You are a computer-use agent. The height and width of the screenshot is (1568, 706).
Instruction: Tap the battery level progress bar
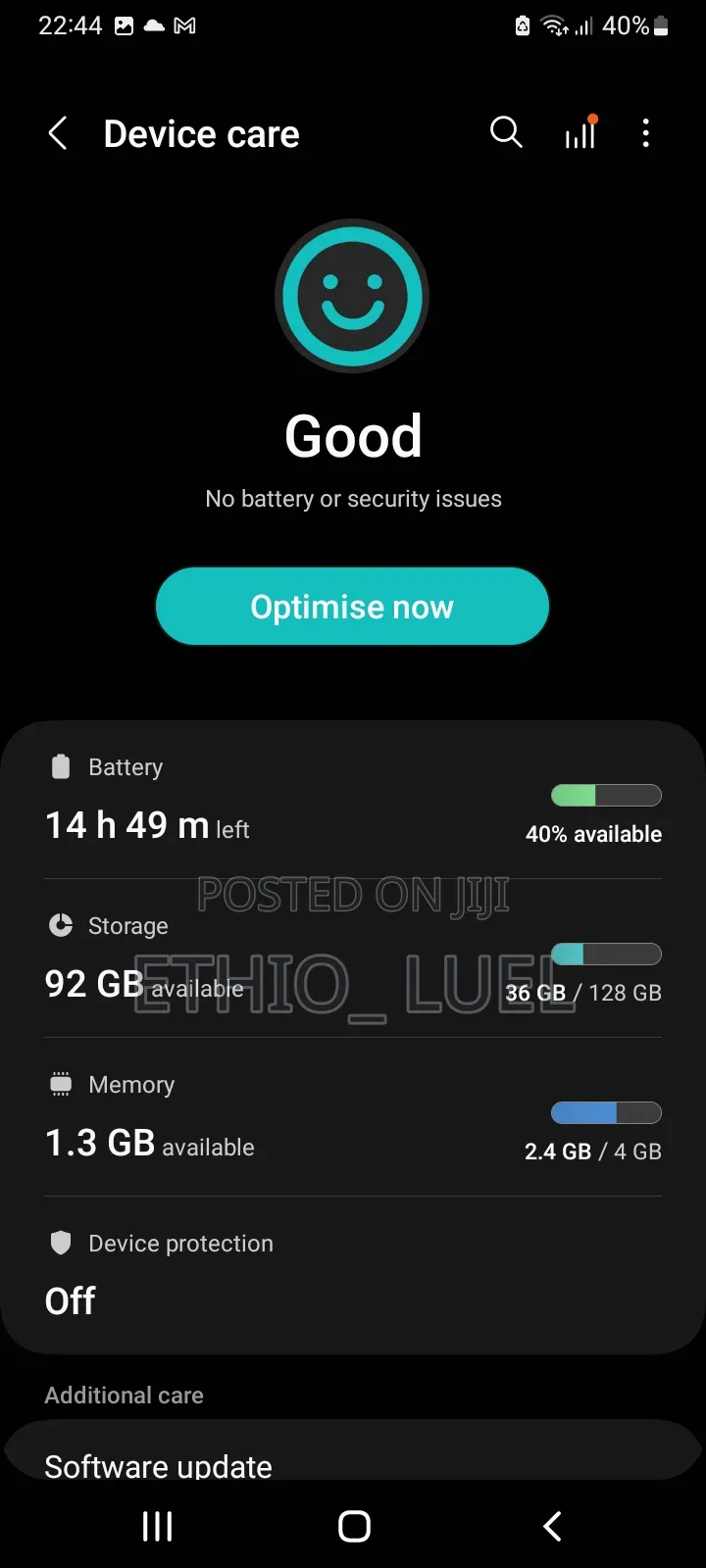606,795
